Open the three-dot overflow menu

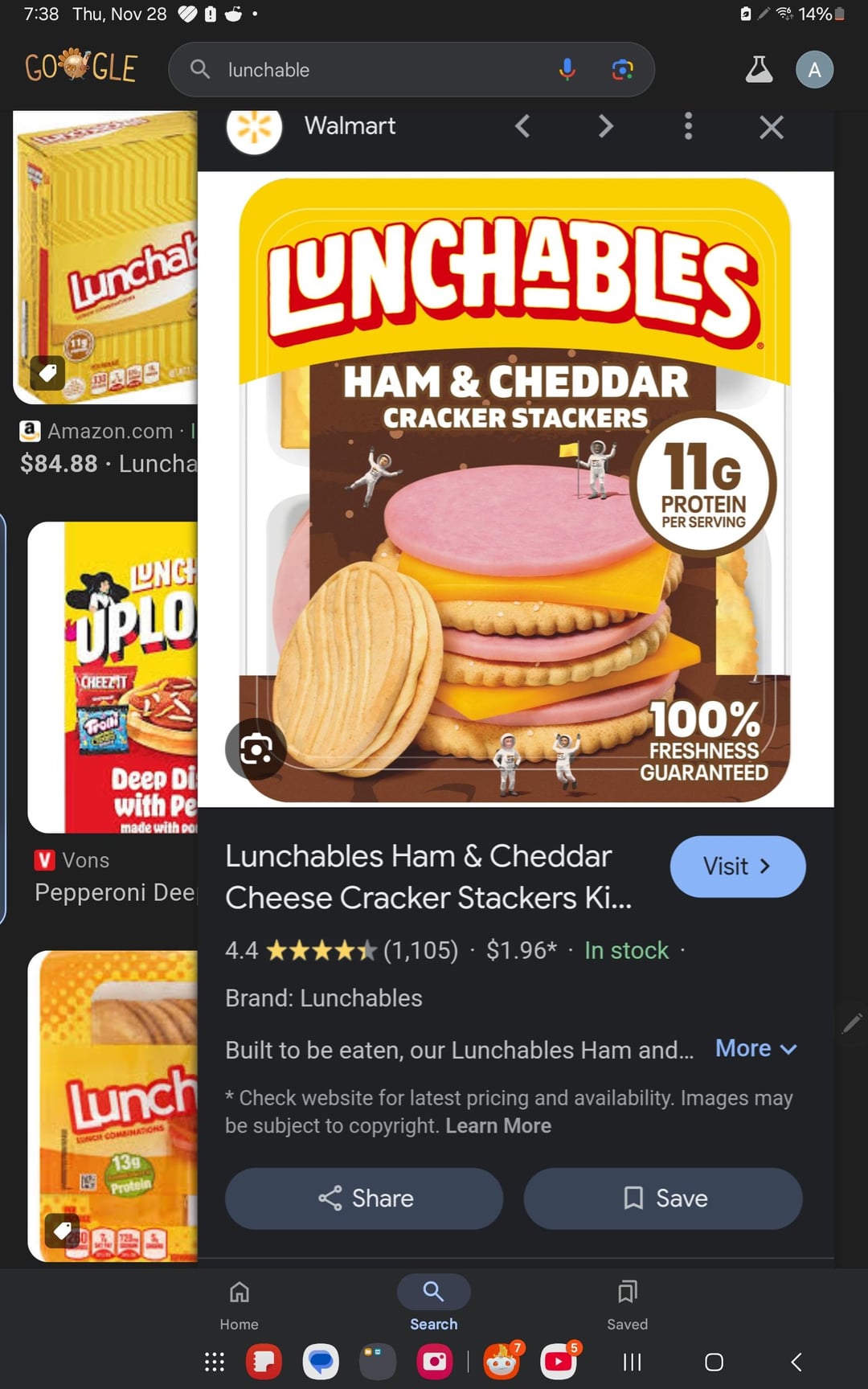tap(688, 126)
